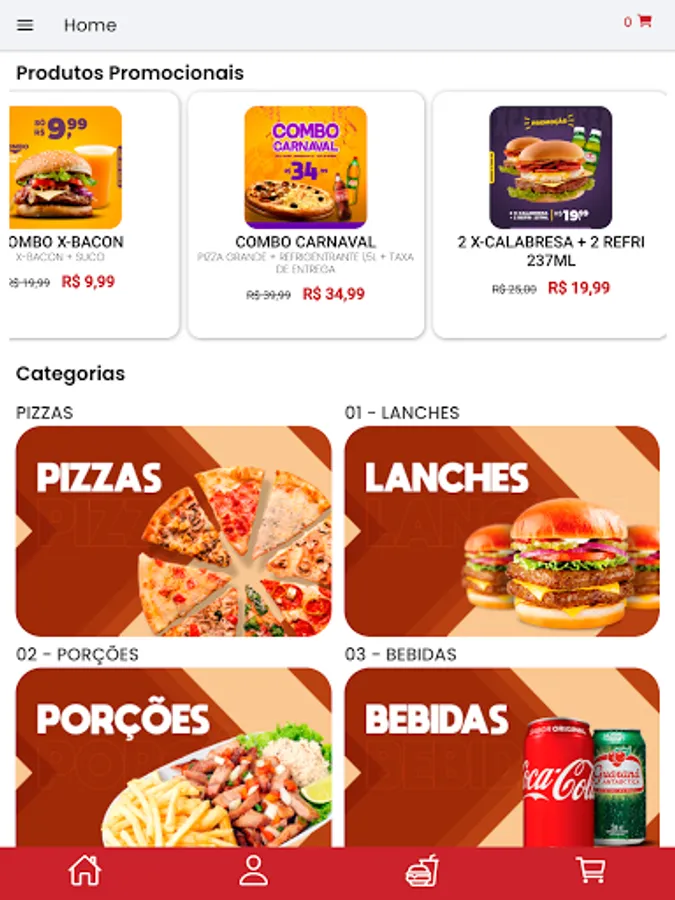Browse the Pizzas category
The width and height of the screenshot is (675, 900).
coord(174,531)
